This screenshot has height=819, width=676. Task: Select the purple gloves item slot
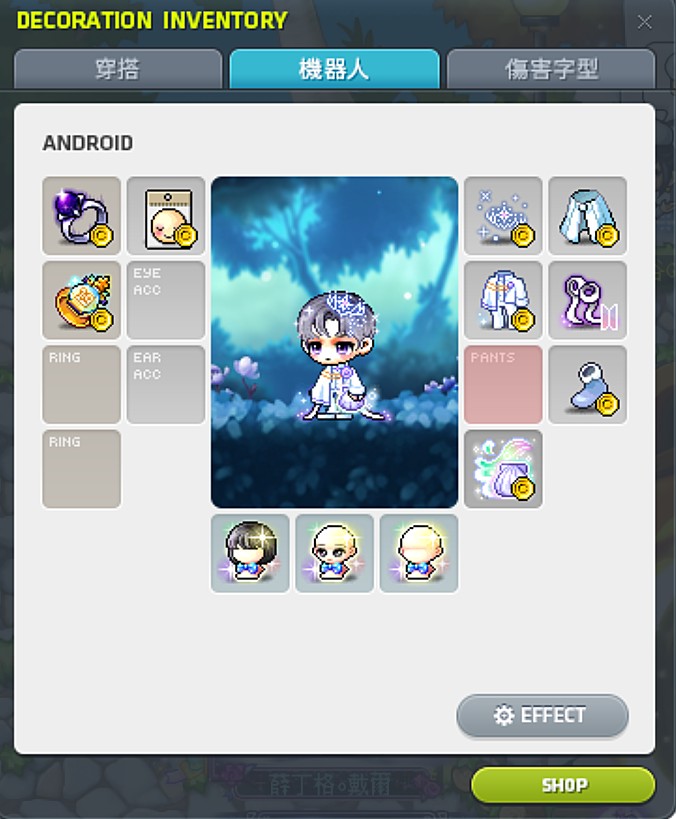tap(587, 300)
